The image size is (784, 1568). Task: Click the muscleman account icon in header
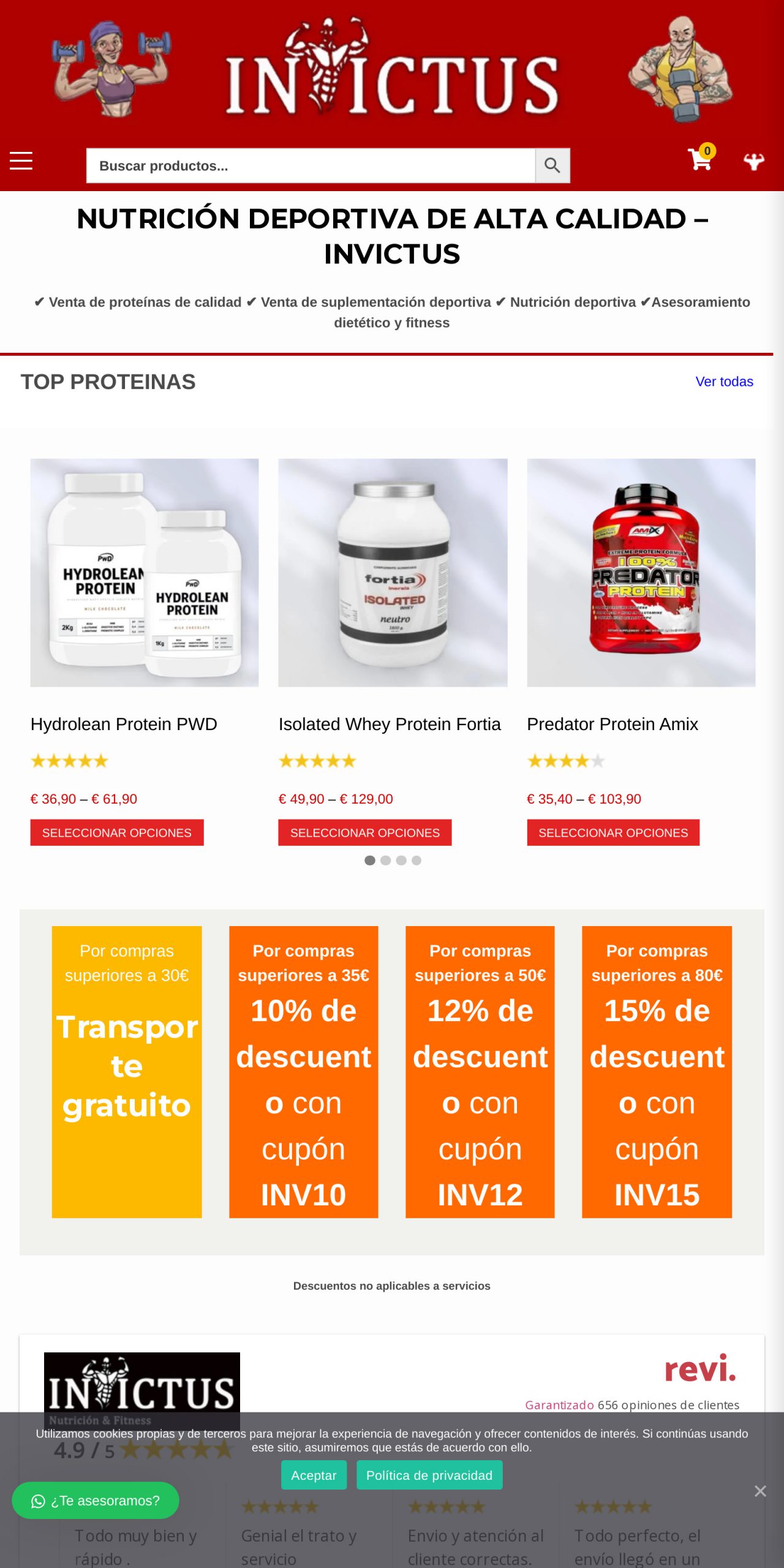tap(754, 161)
